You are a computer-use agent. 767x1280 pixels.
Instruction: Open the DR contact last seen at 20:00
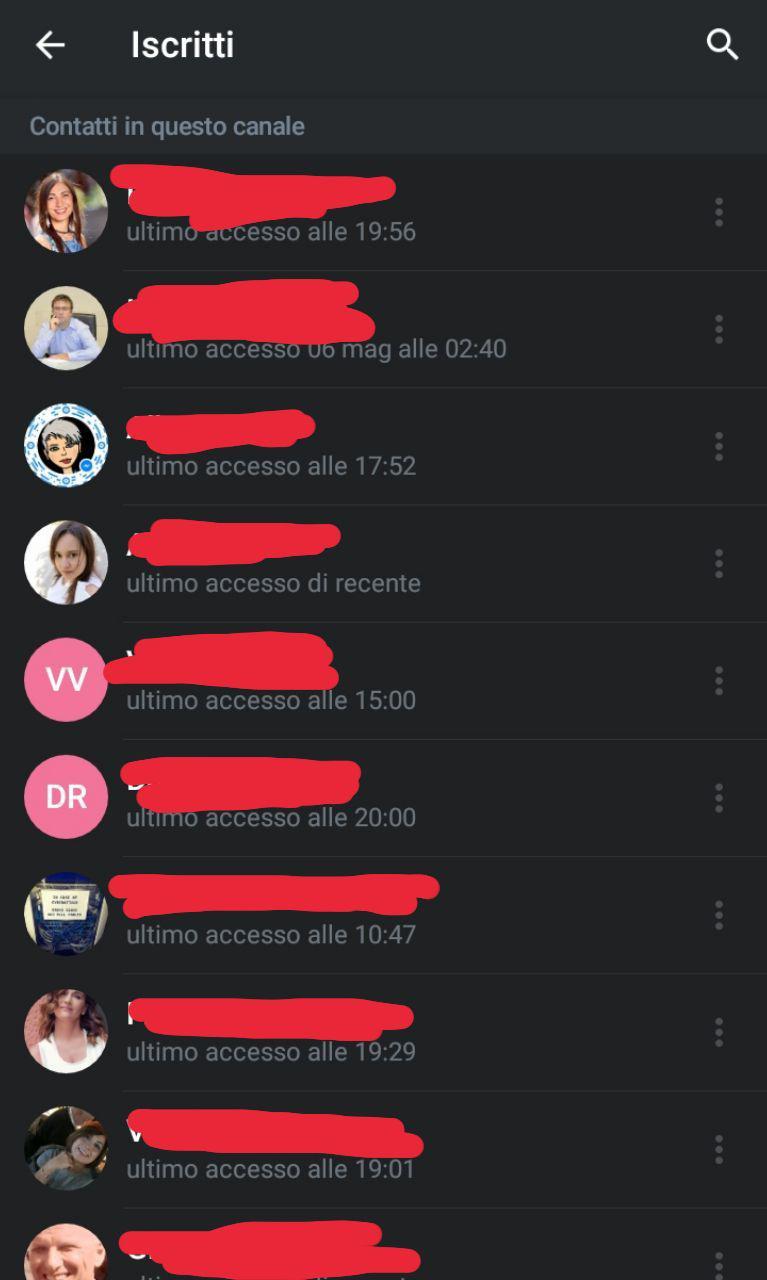pyautogui.click(x=383, y=797)
